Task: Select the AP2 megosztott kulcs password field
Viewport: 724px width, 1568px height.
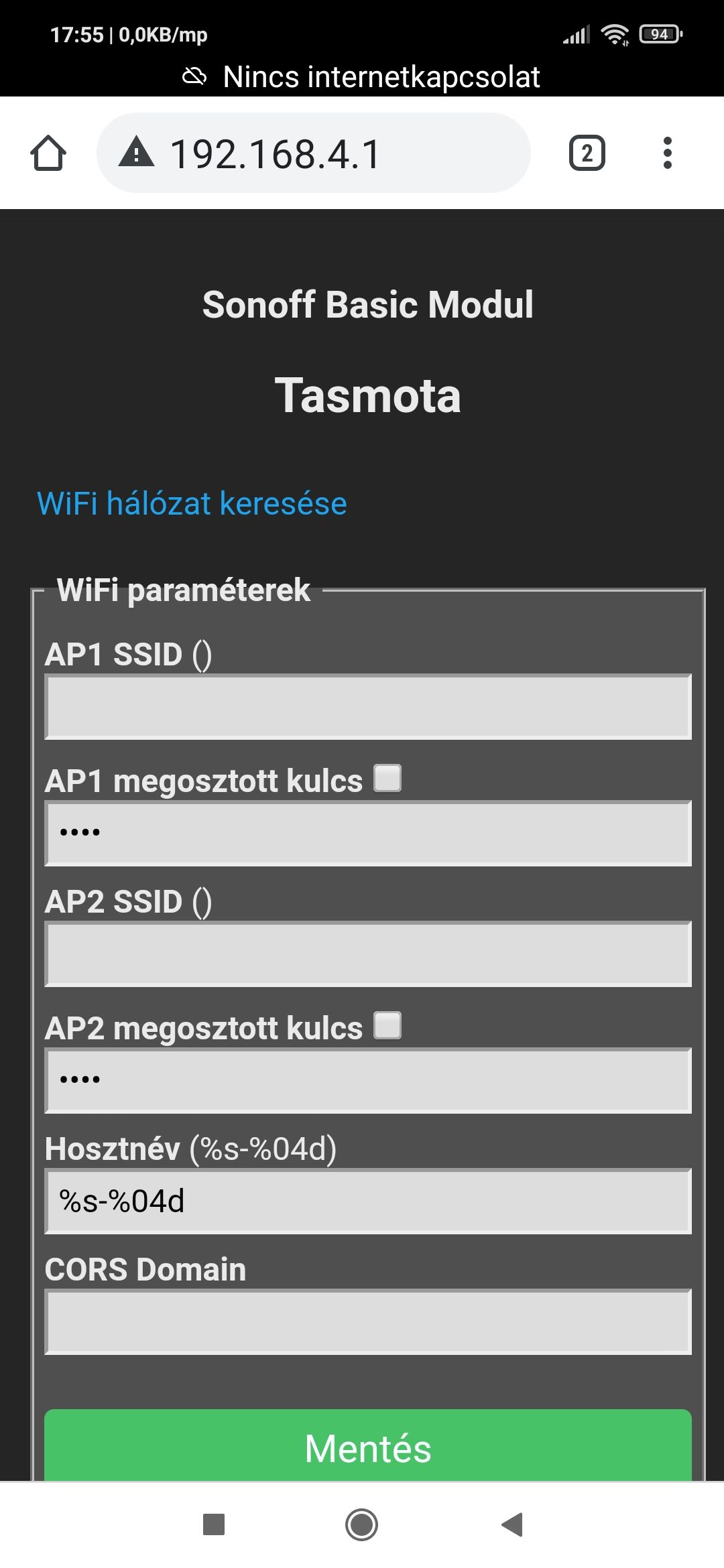Action: (x=367, y=1081)
